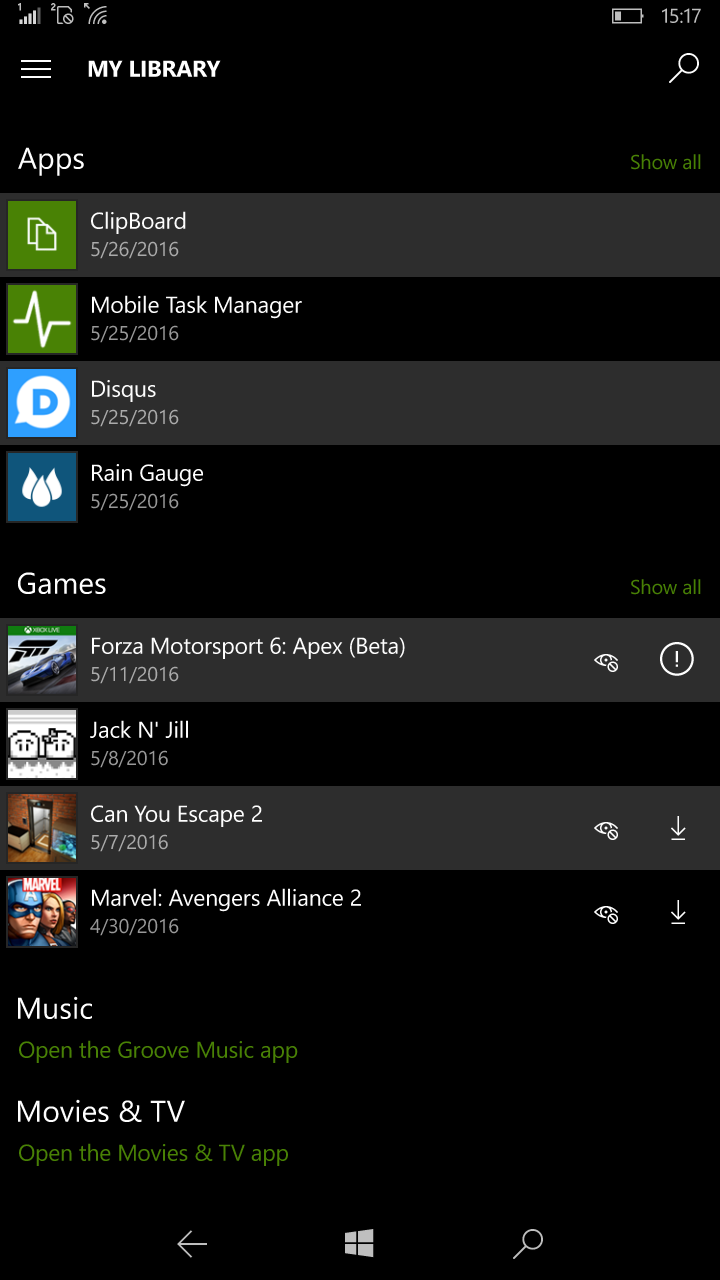
Task: Download Can You Escape 2
Action: (678, 829)
